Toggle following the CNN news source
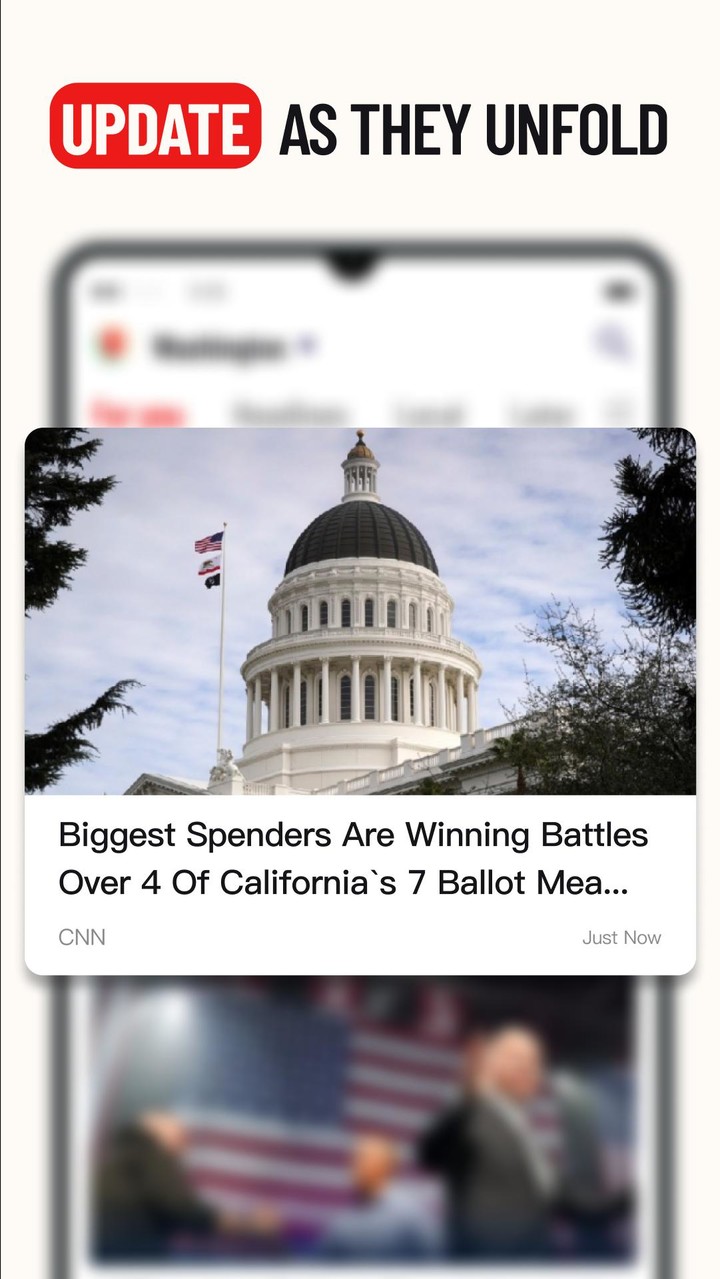720x1279 pixels. click(83, 937)
